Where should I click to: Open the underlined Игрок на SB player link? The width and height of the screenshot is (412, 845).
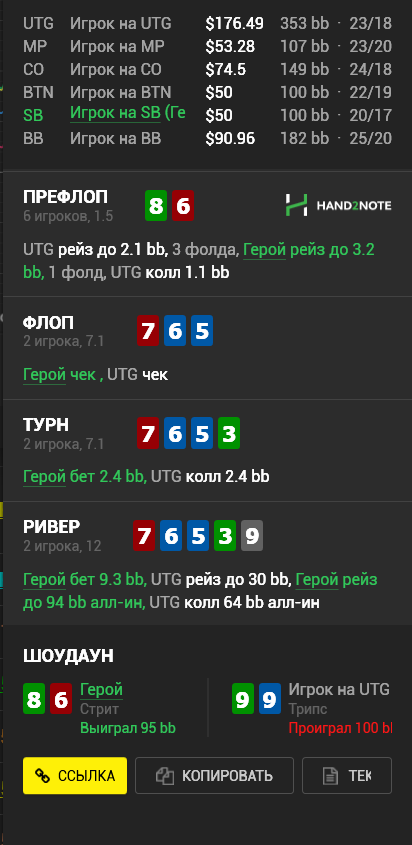pyautogui.click(x=128, y=113)
